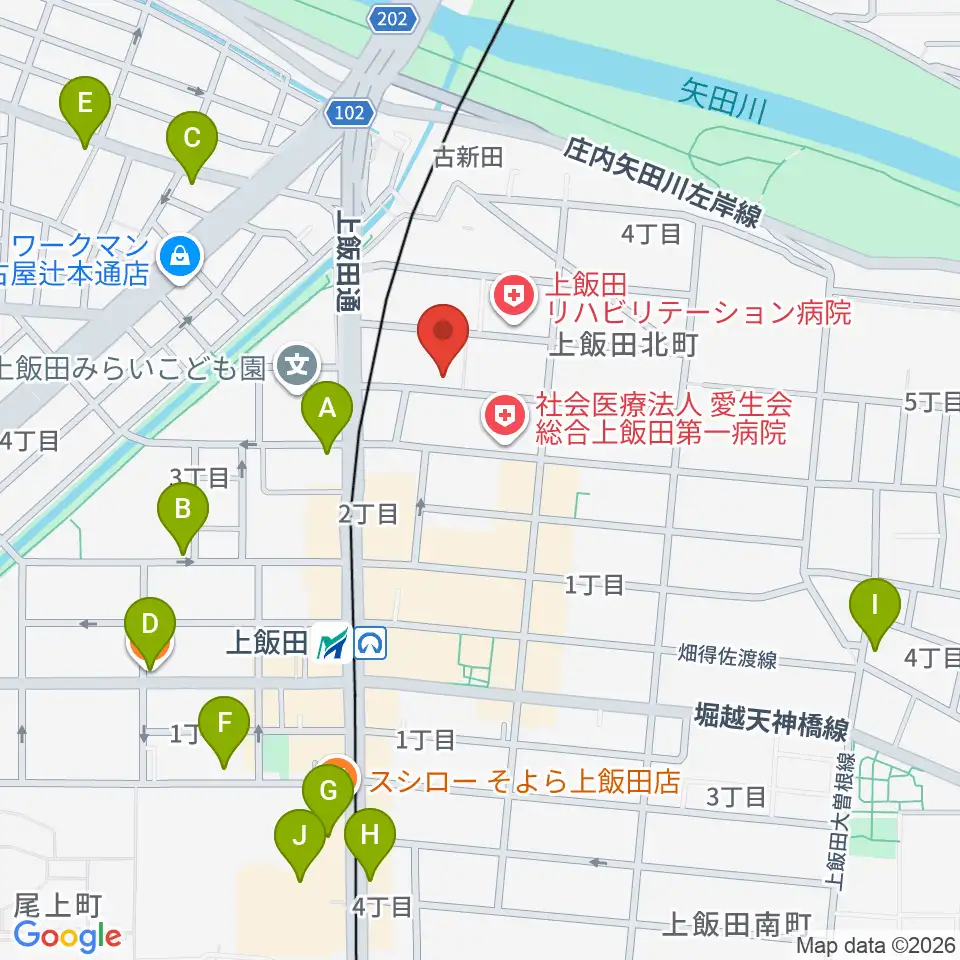The height and width of the screenshot is (960, 960).
Task: Open 上飯田リハビリテーション病院 hospital icon
Action: point(514,298)
